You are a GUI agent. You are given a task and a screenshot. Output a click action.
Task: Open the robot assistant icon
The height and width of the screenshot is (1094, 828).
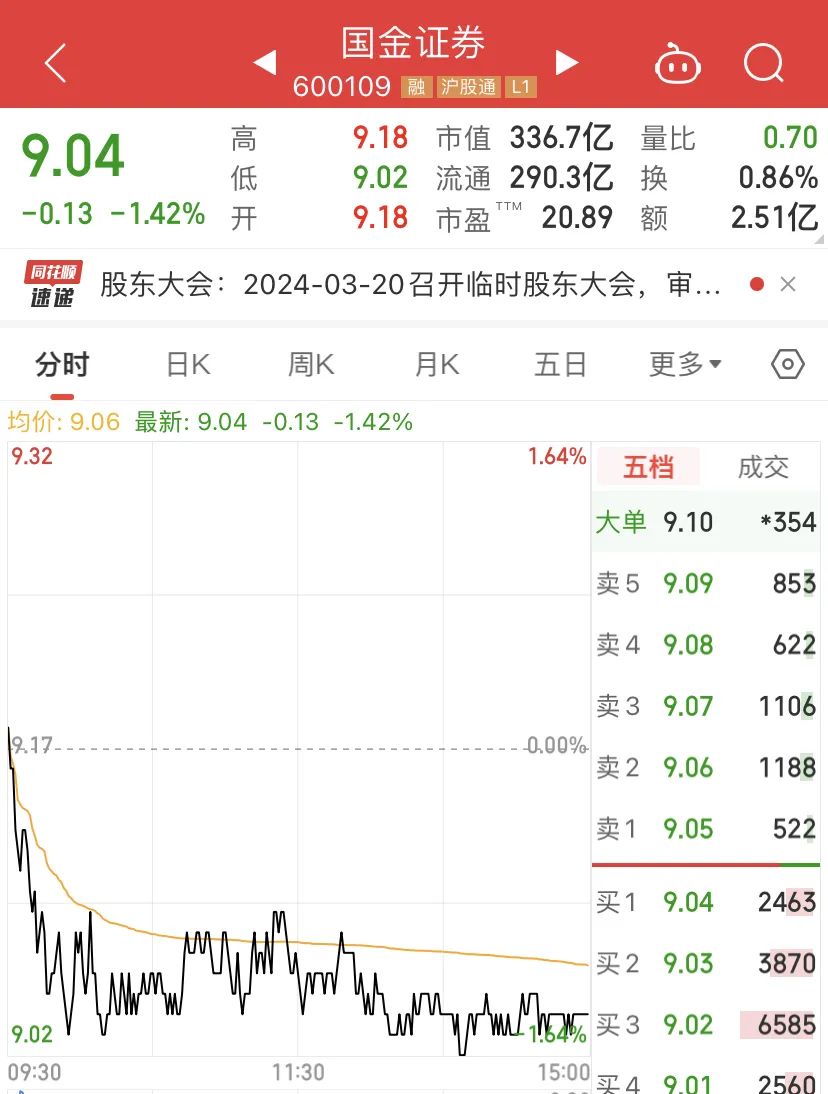point(677,63)
